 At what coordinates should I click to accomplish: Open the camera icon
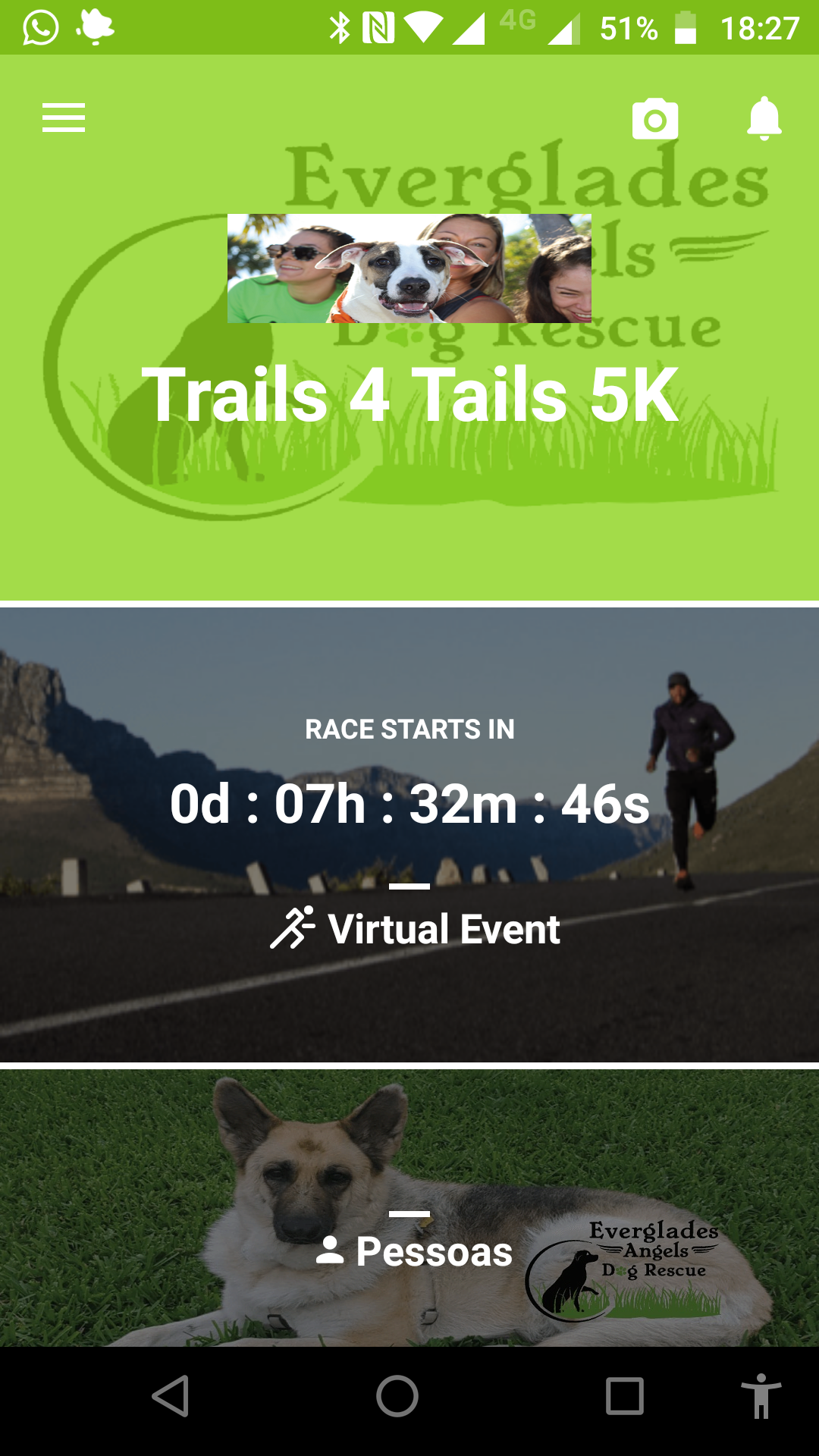tap(655, 119)
